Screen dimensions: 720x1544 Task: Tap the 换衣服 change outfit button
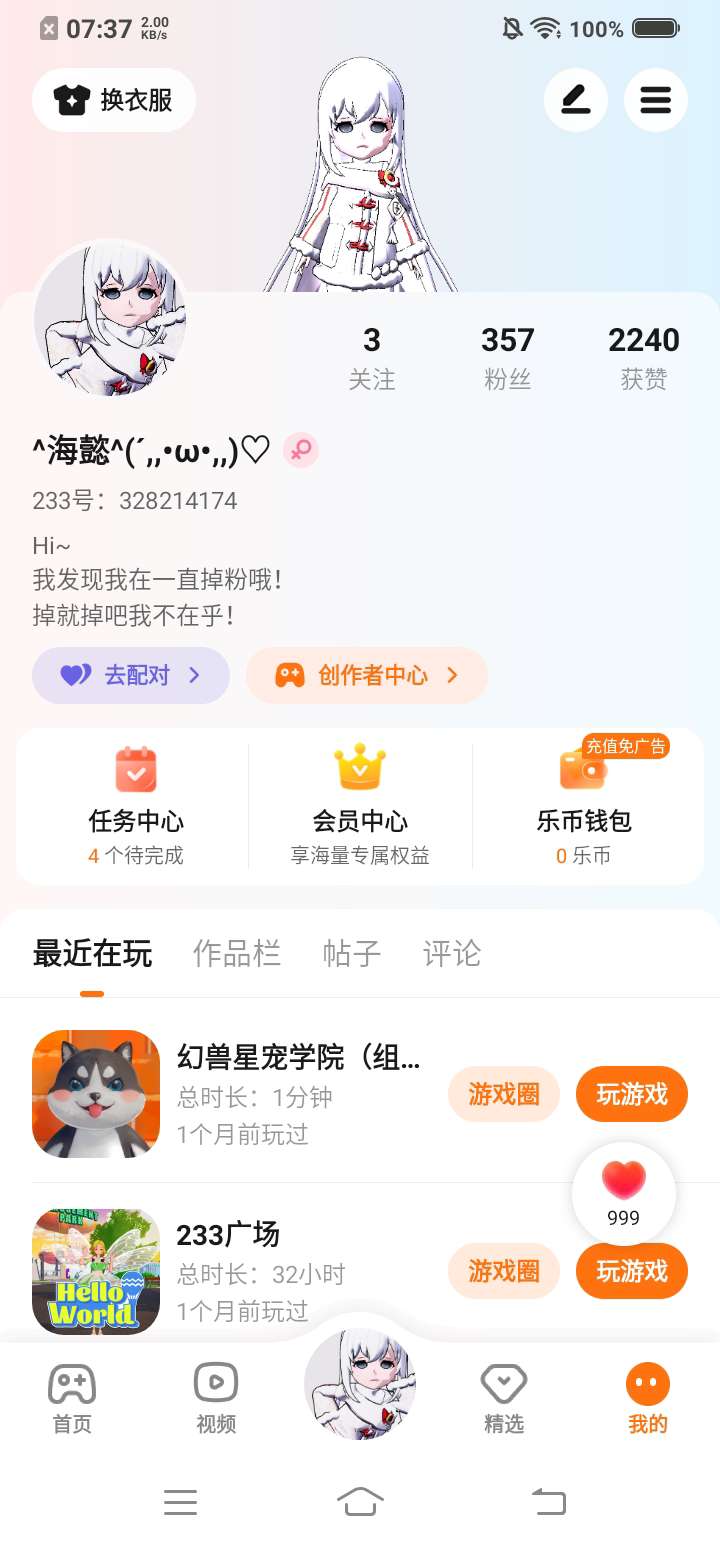pyautogui.click(x=114, y=100)
